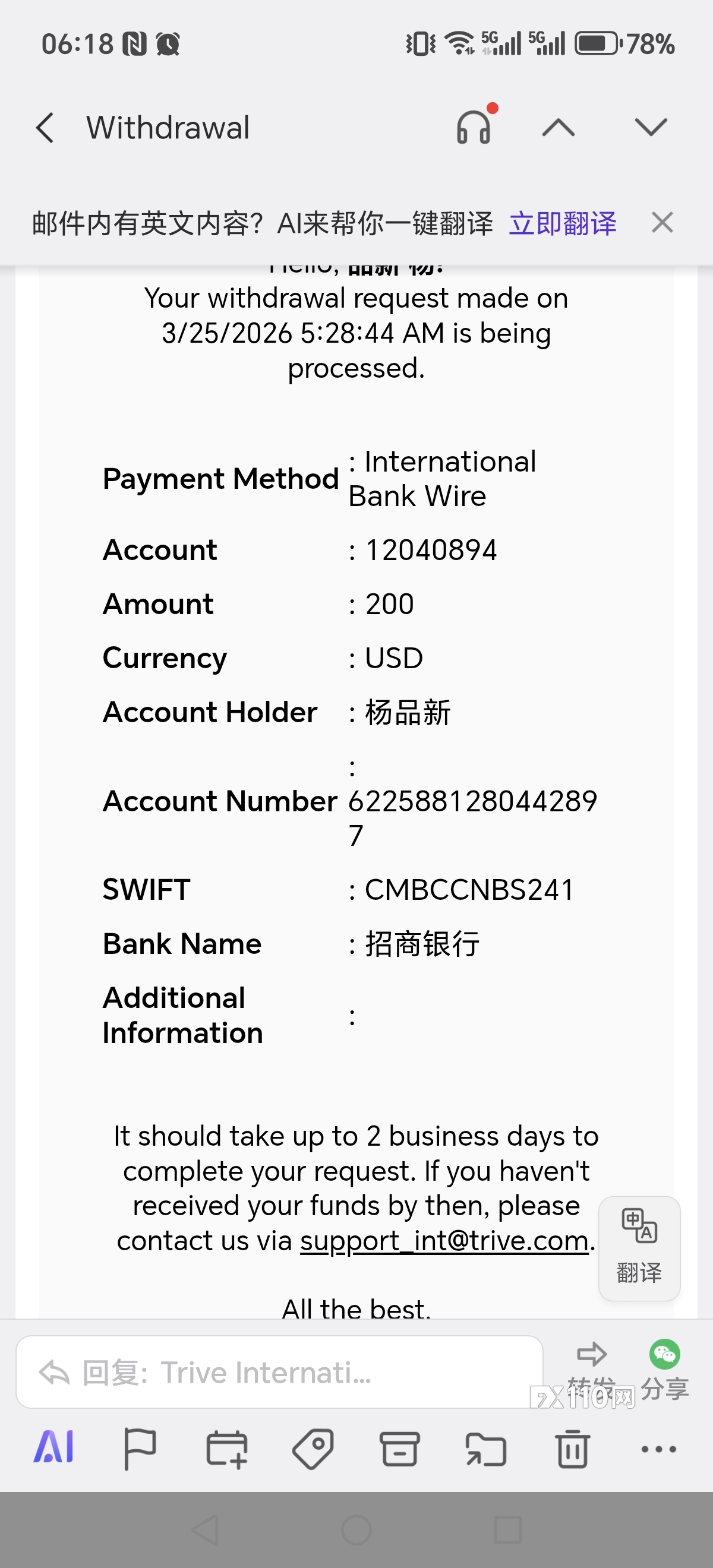
Task: Open the more options menu
Action: click(x=658, y=1449)
